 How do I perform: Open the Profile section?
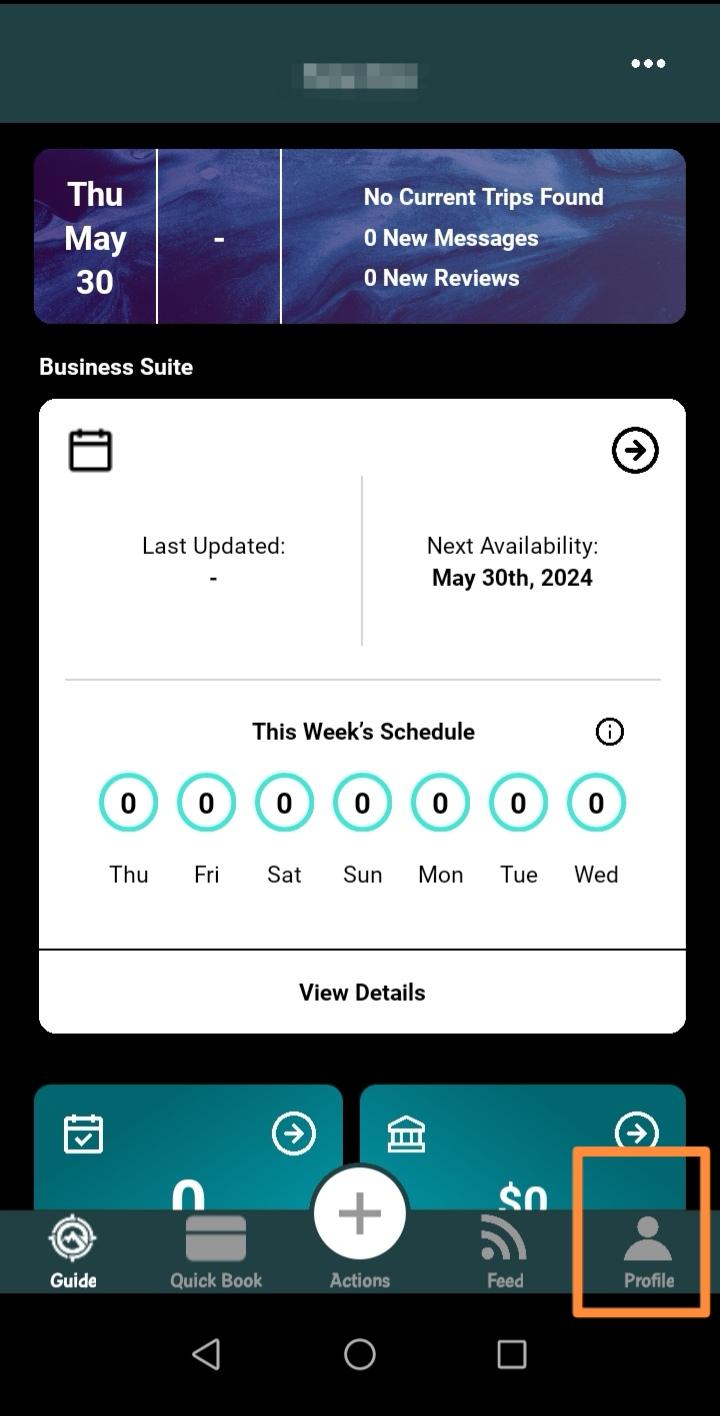pos(648,1249)
